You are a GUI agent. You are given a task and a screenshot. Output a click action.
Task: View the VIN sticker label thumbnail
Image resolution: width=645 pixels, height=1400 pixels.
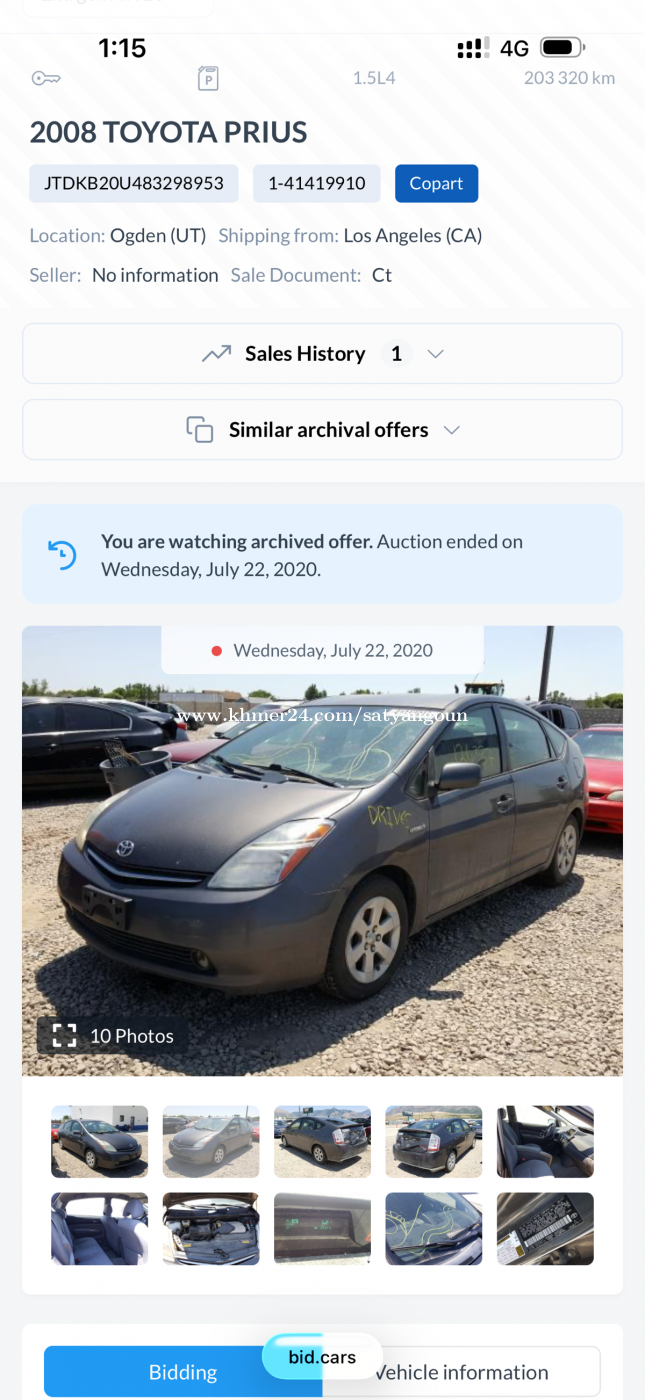[x=545, y=1229]
